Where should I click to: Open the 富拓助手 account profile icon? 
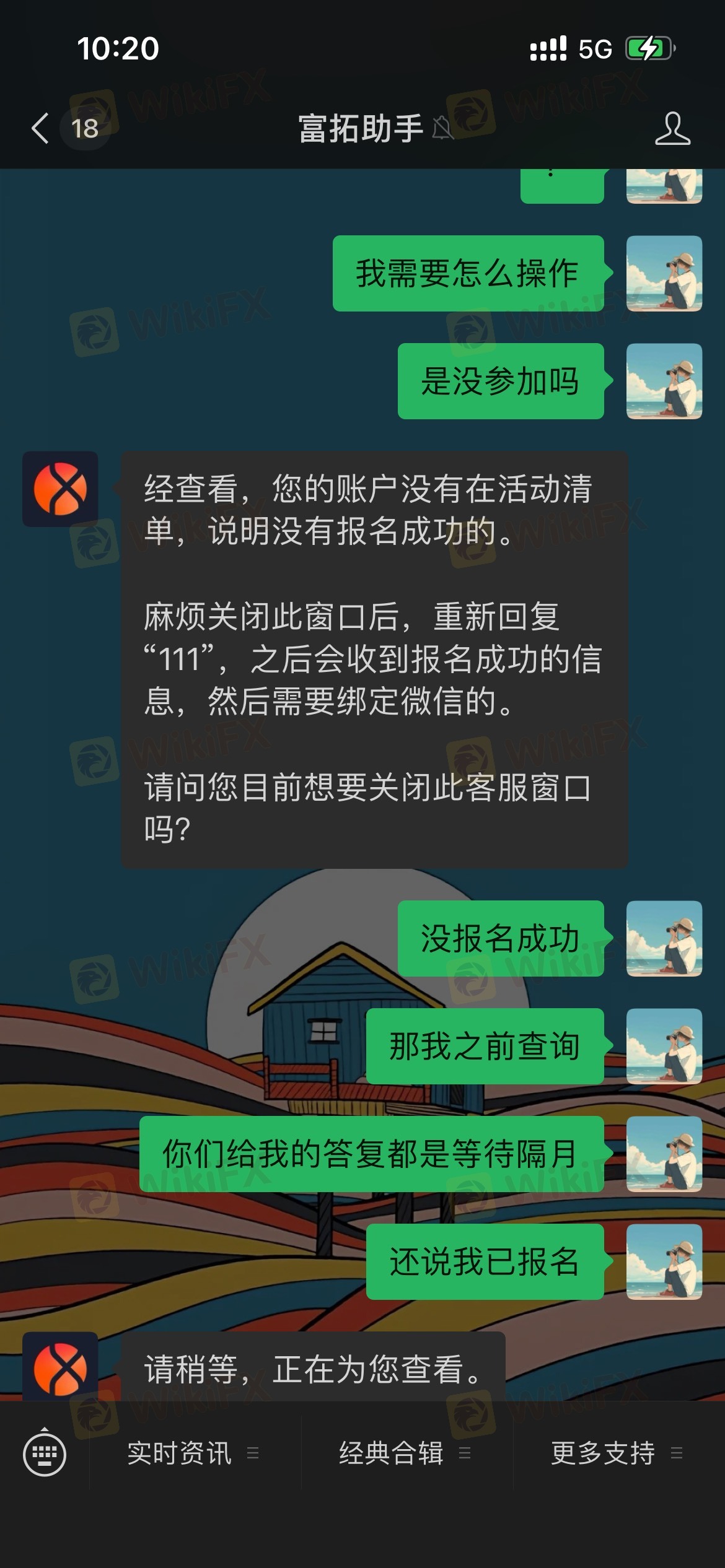point(672,128)
